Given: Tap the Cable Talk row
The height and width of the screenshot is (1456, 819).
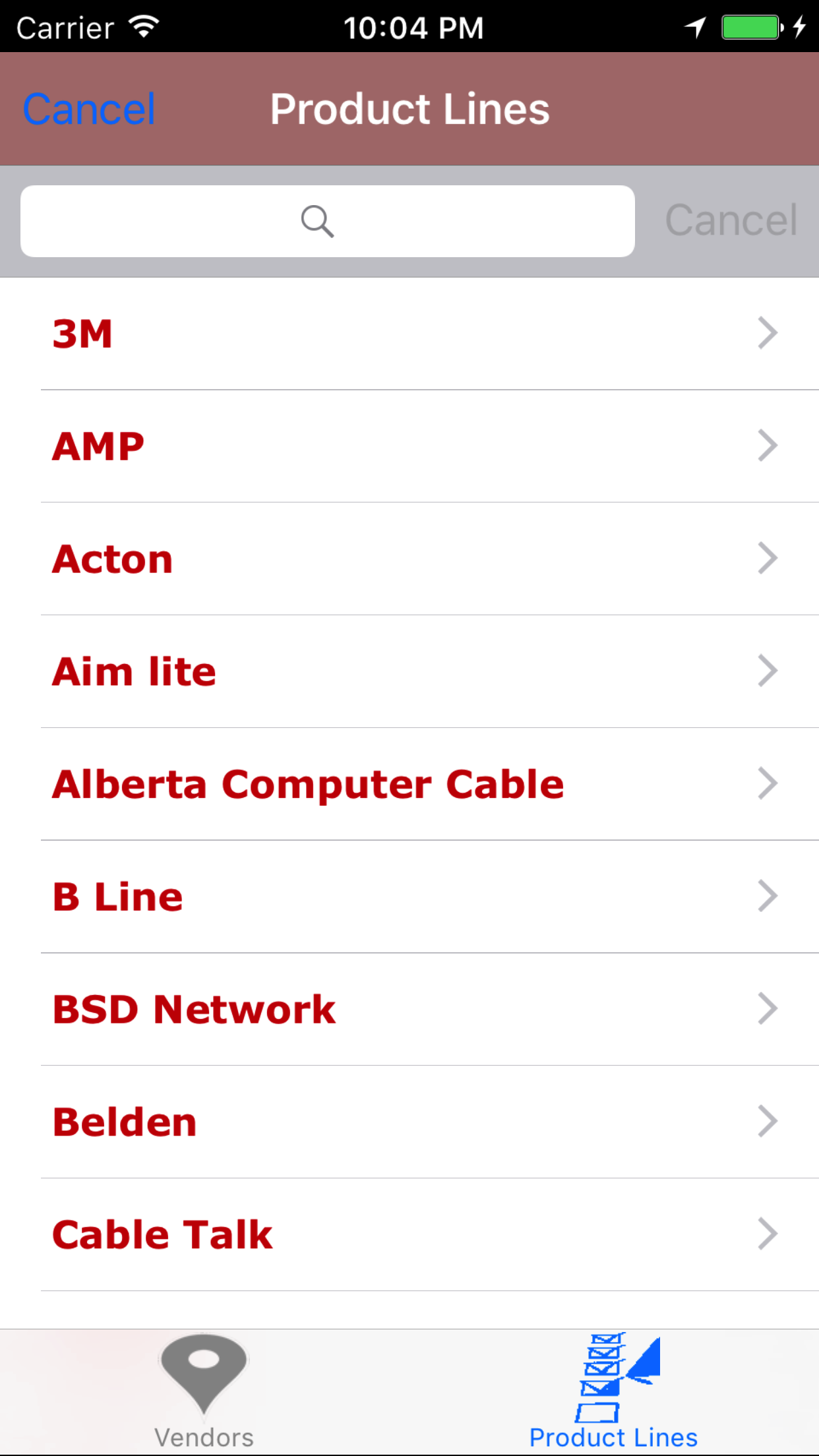Looking at the screenshot, I should (x=409, y=1235).
